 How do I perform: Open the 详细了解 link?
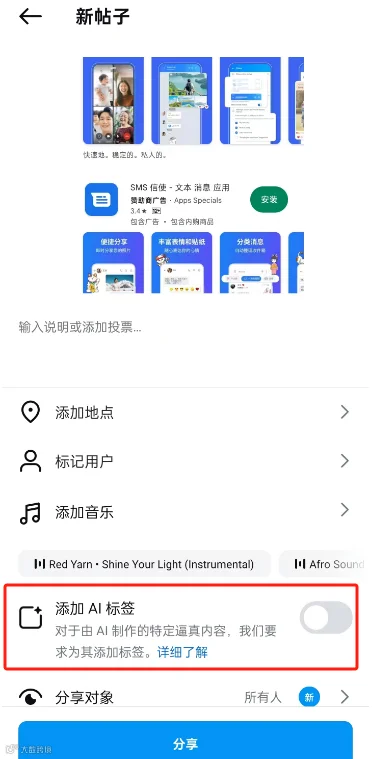[x=182, y=652]
